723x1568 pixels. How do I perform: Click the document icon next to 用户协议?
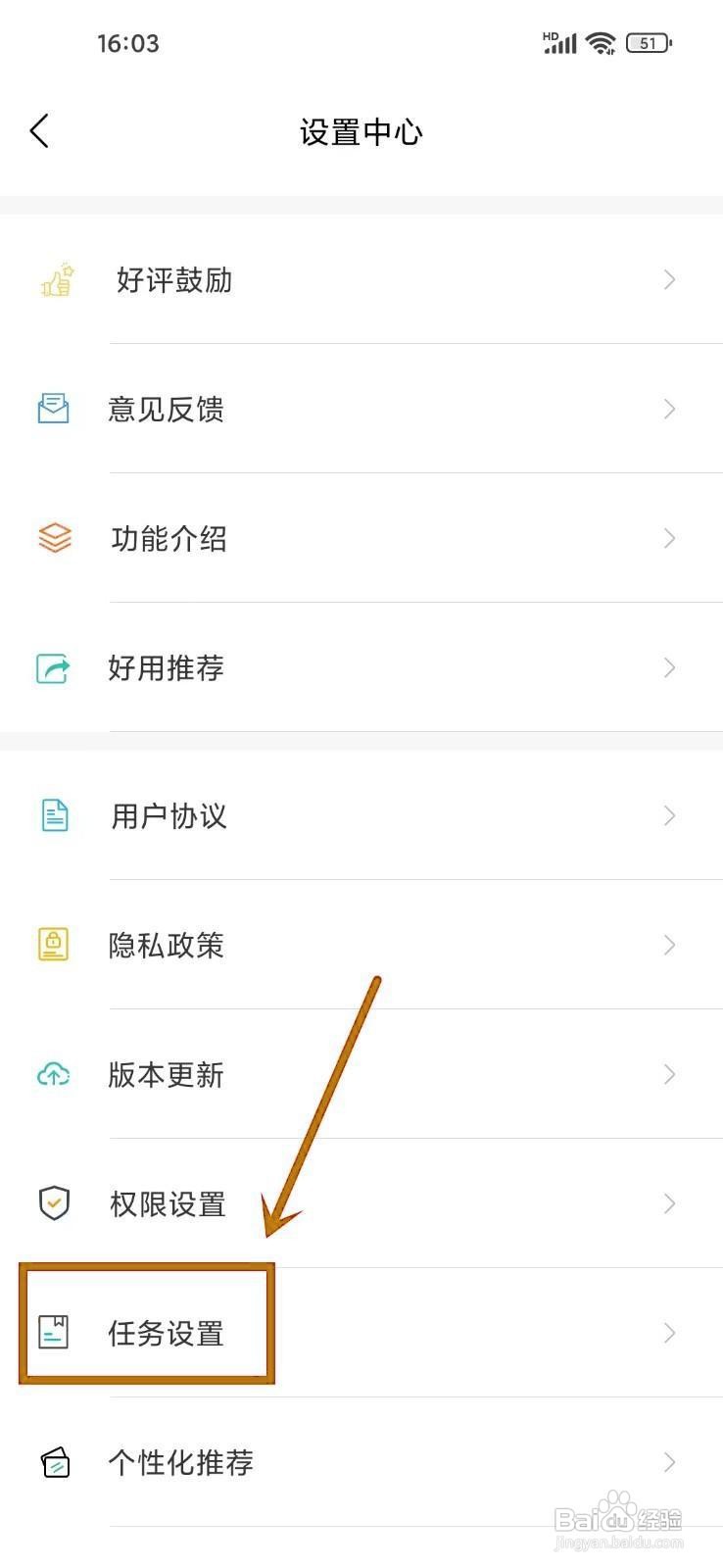tap(54, 814)
